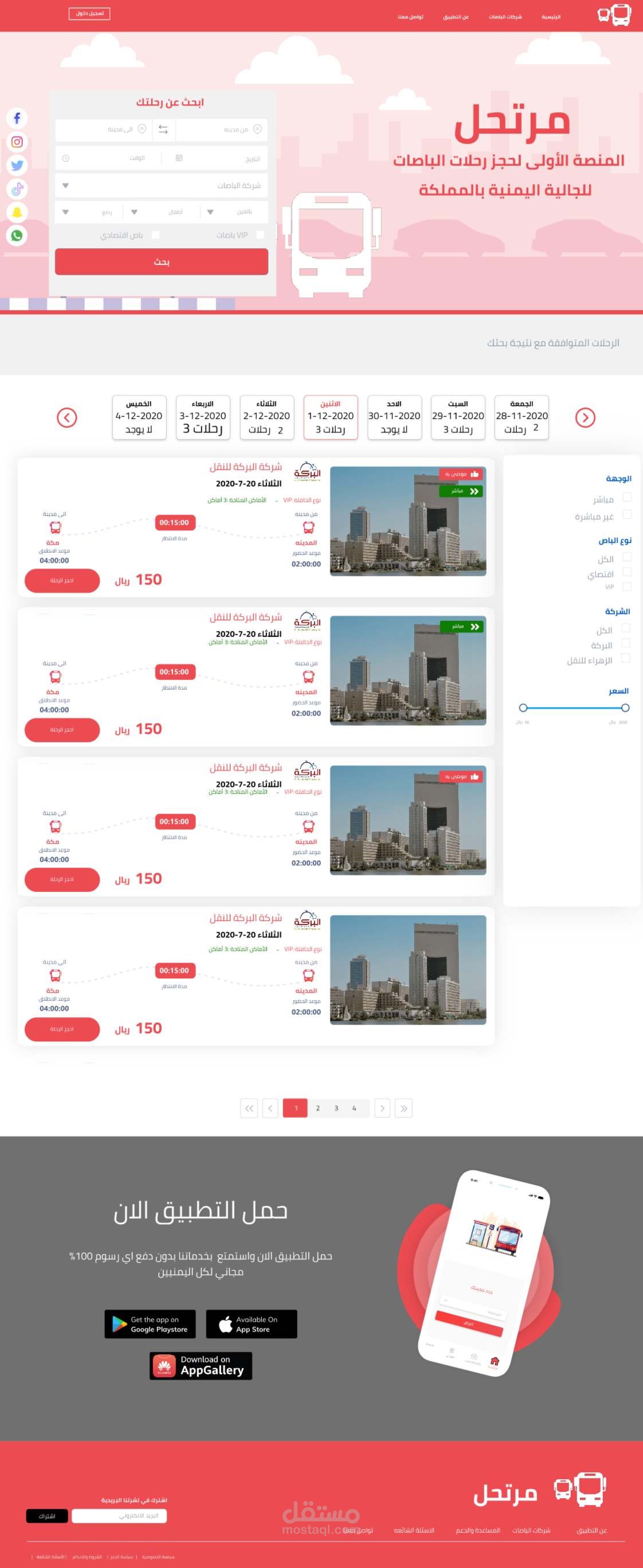Screen dimensions: 643x1568
Task: Tap the تسجيل دخول login button
Action: pos(89,13)
